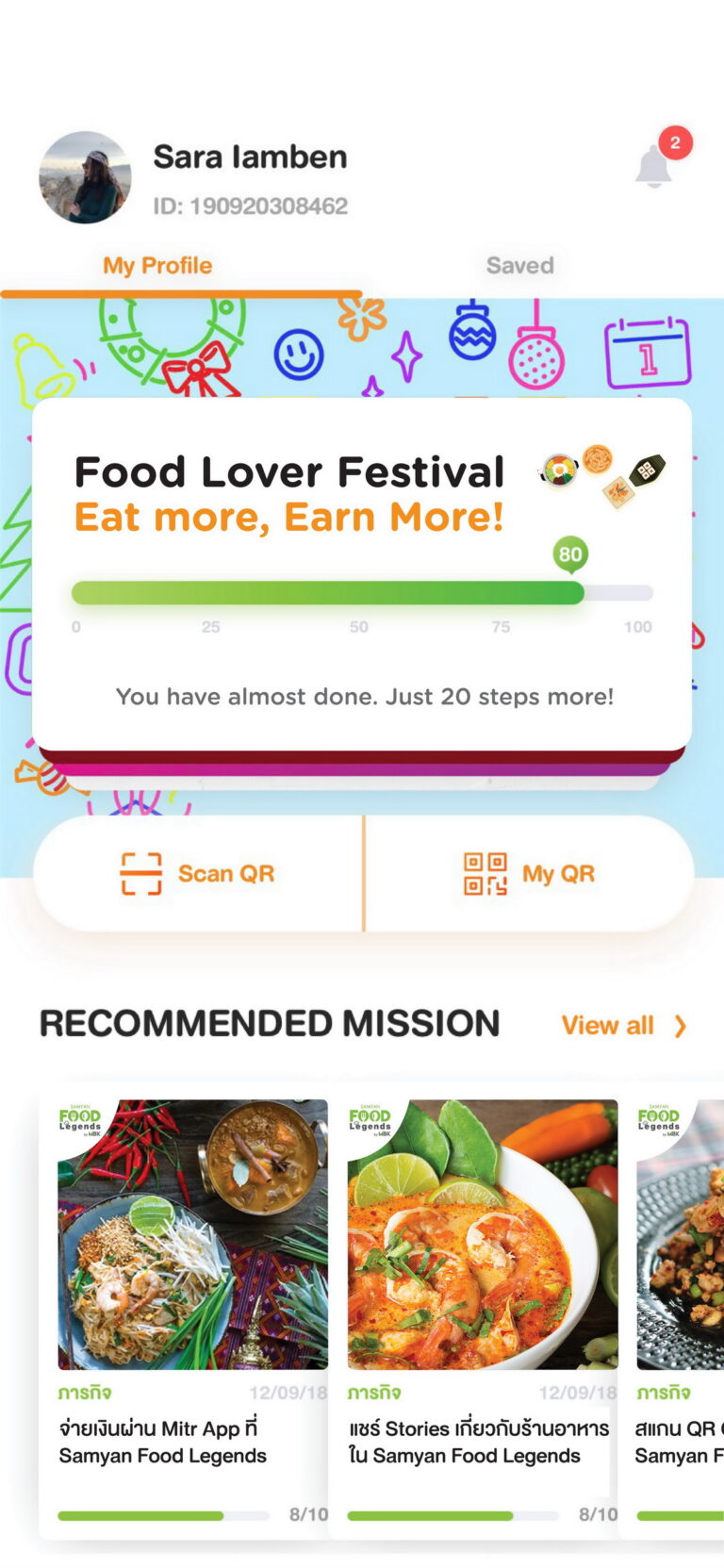Switch to the Saved tab
This screenshot has height=1568, width=724.
coord(519,266)
